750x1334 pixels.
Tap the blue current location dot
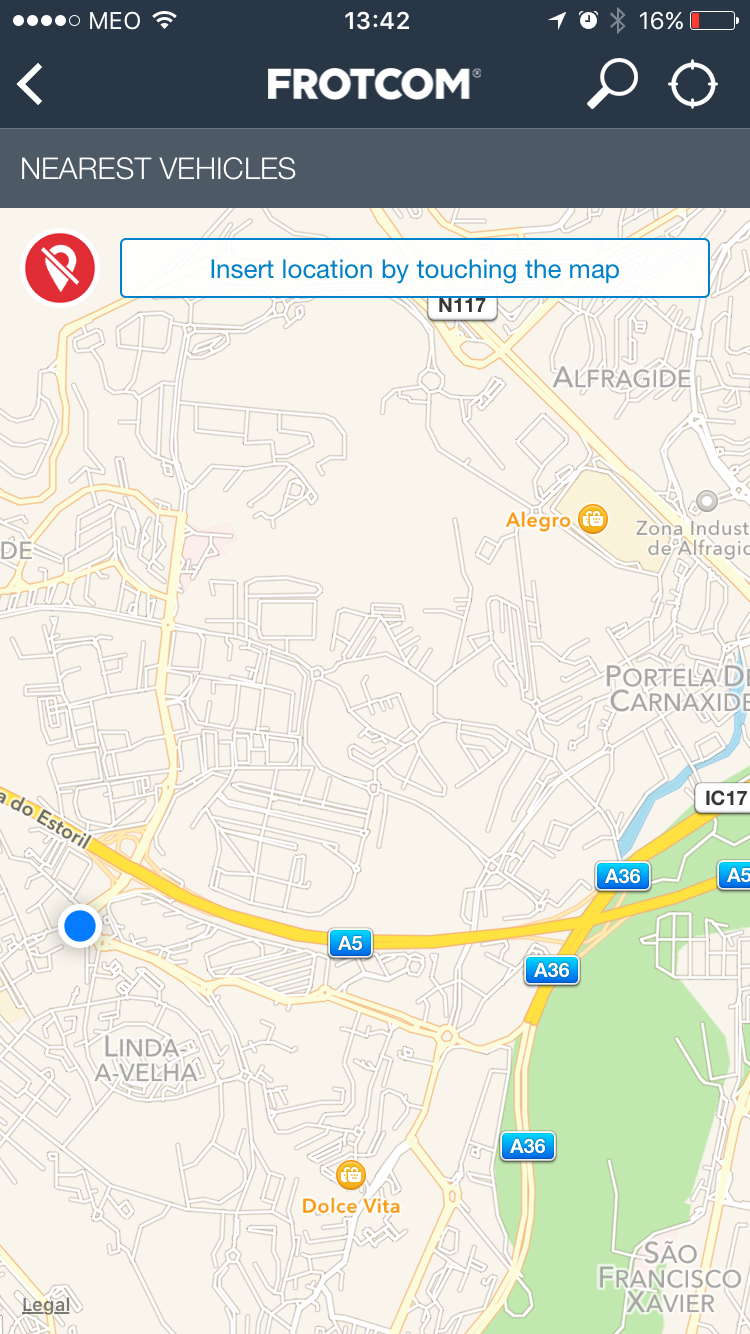[79, 925]
